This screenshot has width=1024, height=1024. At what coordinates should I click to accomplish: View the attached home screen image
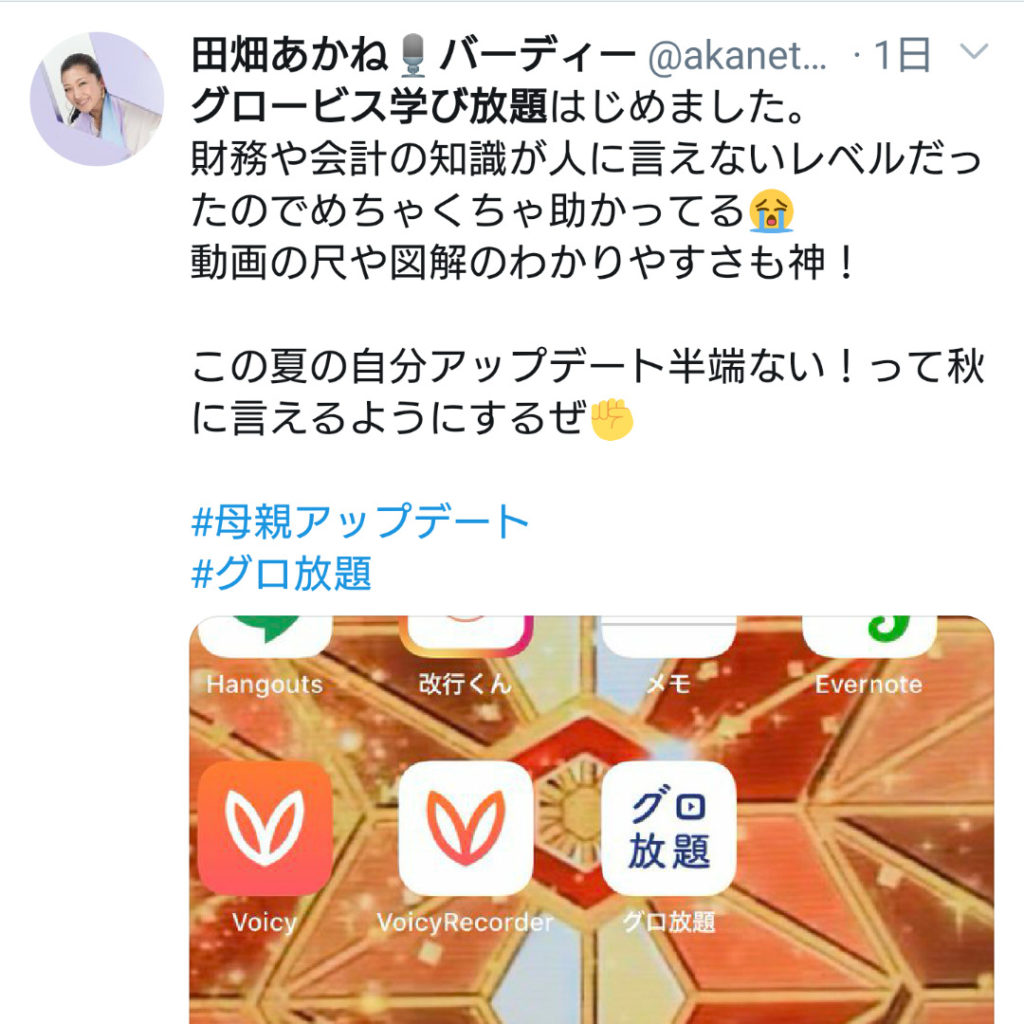pos(591,818)
